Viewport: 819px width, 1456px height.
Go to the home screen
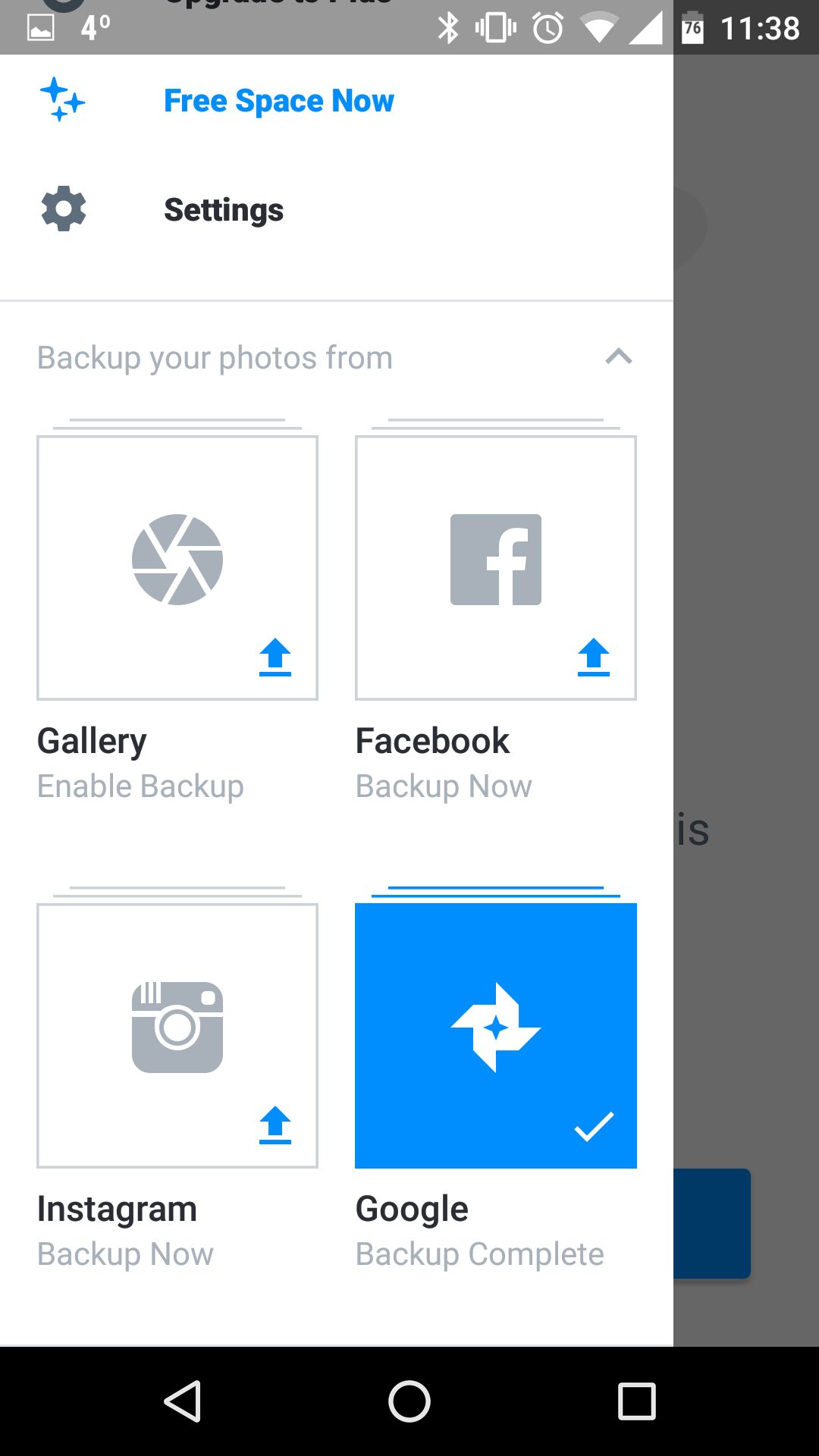point(409,1401)
